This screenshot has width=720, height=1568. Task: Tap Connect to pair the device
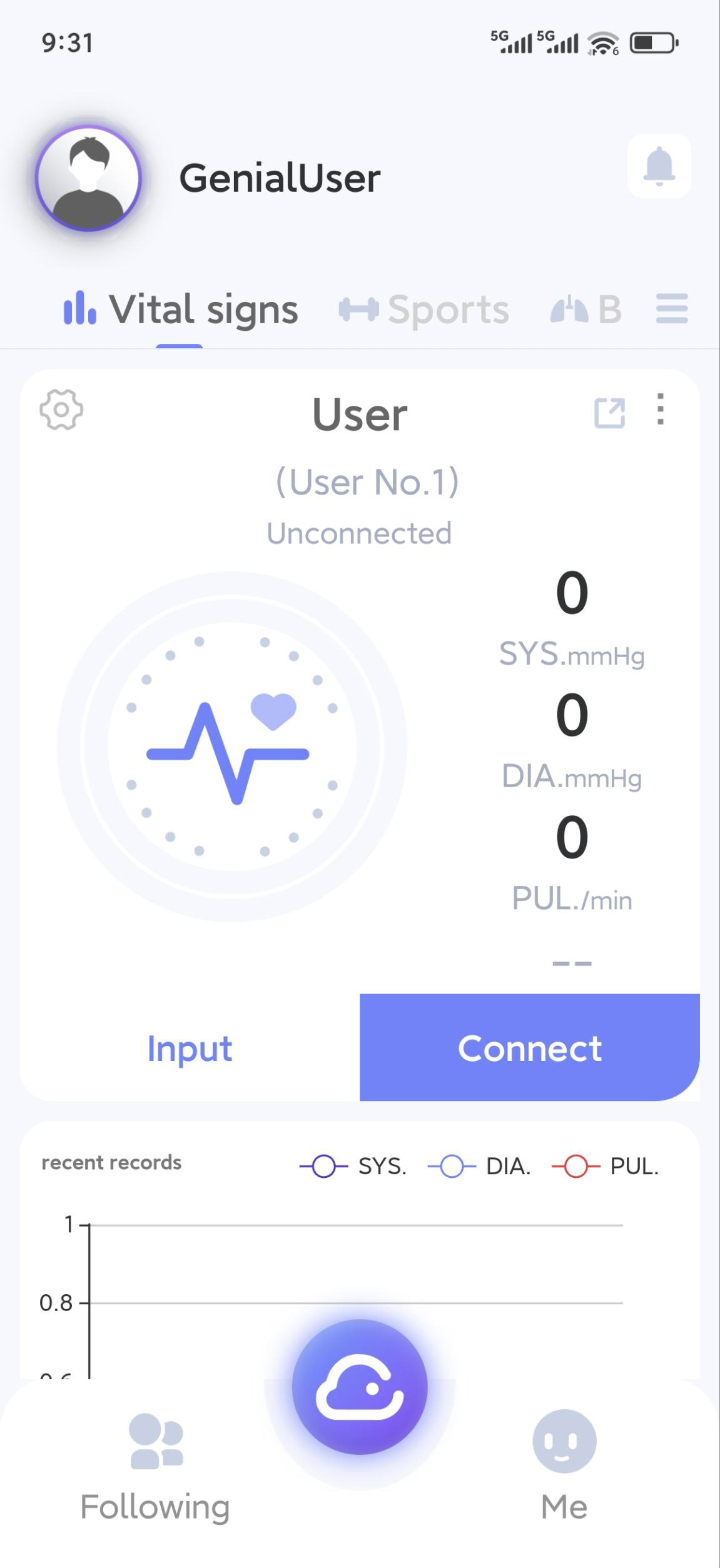tap(529, 1048)
